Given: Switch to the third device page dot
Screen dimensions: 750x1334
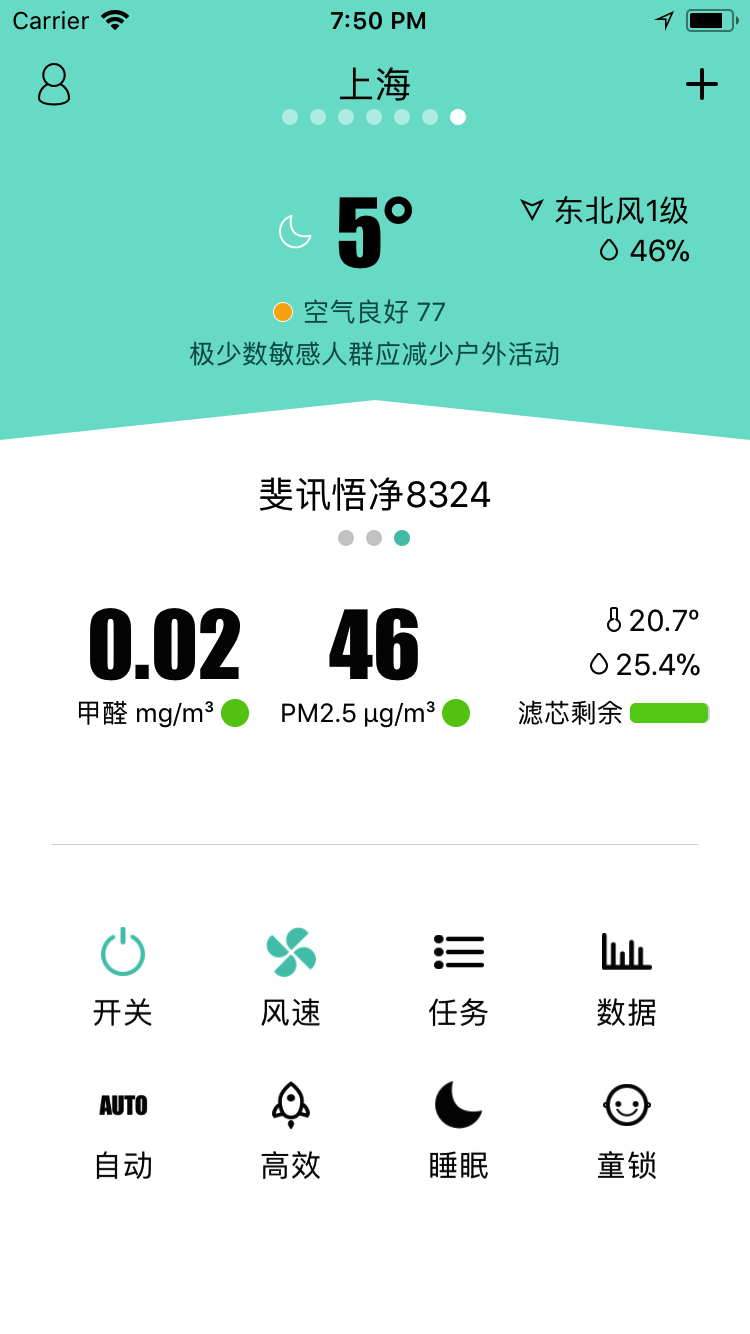Looking at the screenshot, I should [x=402, y=537].
